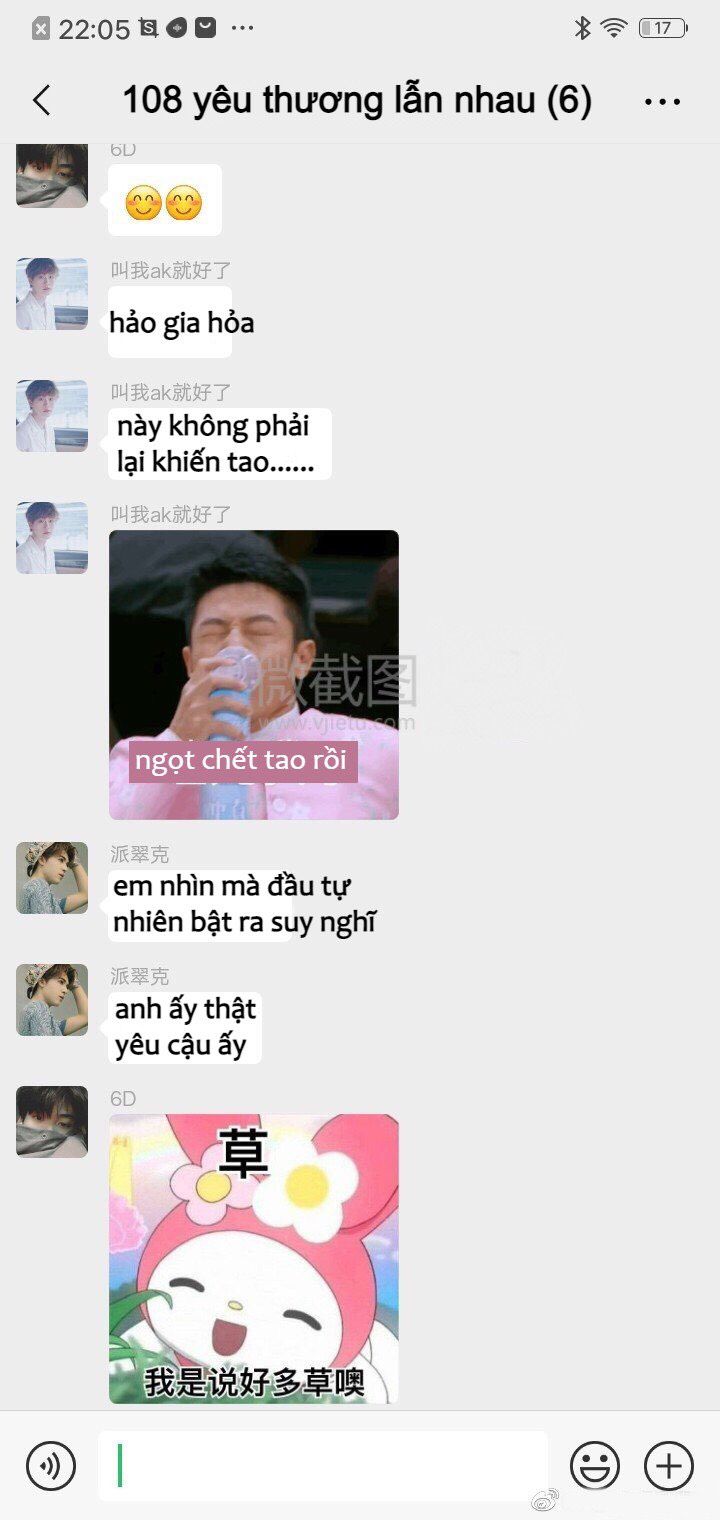Open the pink bunny sticker image

[254, 1258]
